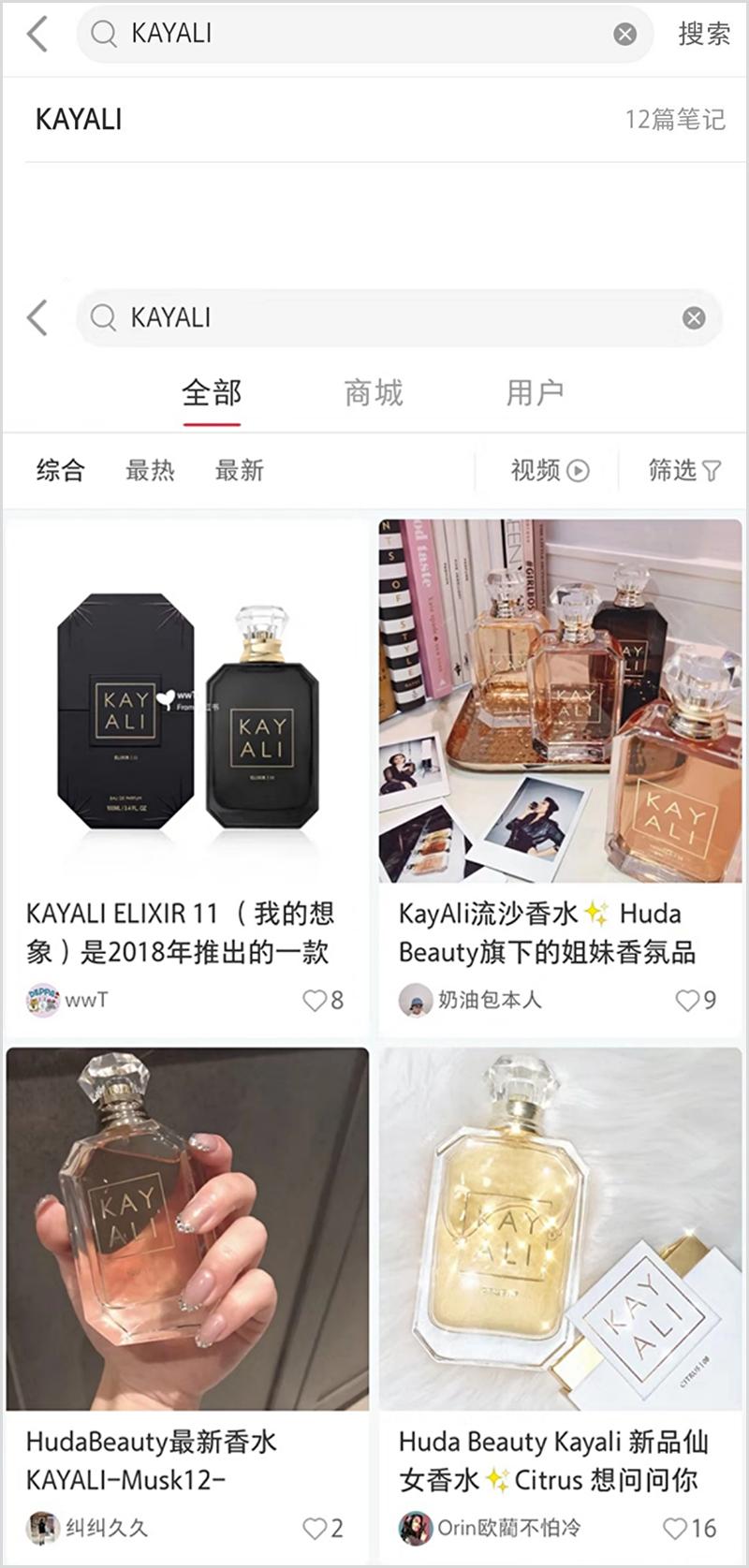This screenshot has height=1568, width=749.
Task: Tap the 搜索 button
Action: 703,35
